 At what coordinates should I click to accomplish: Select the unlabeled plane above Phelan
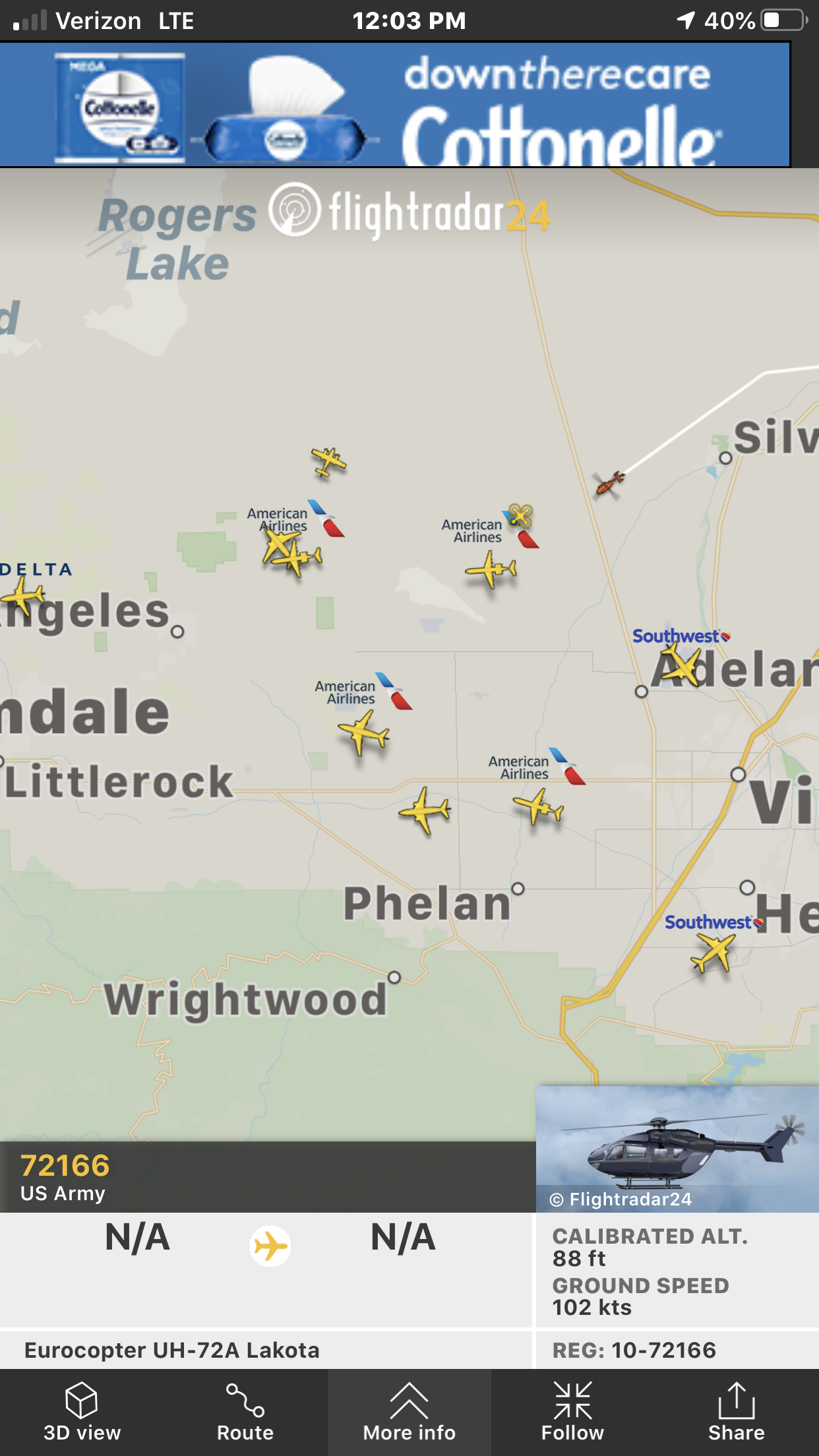425,810
